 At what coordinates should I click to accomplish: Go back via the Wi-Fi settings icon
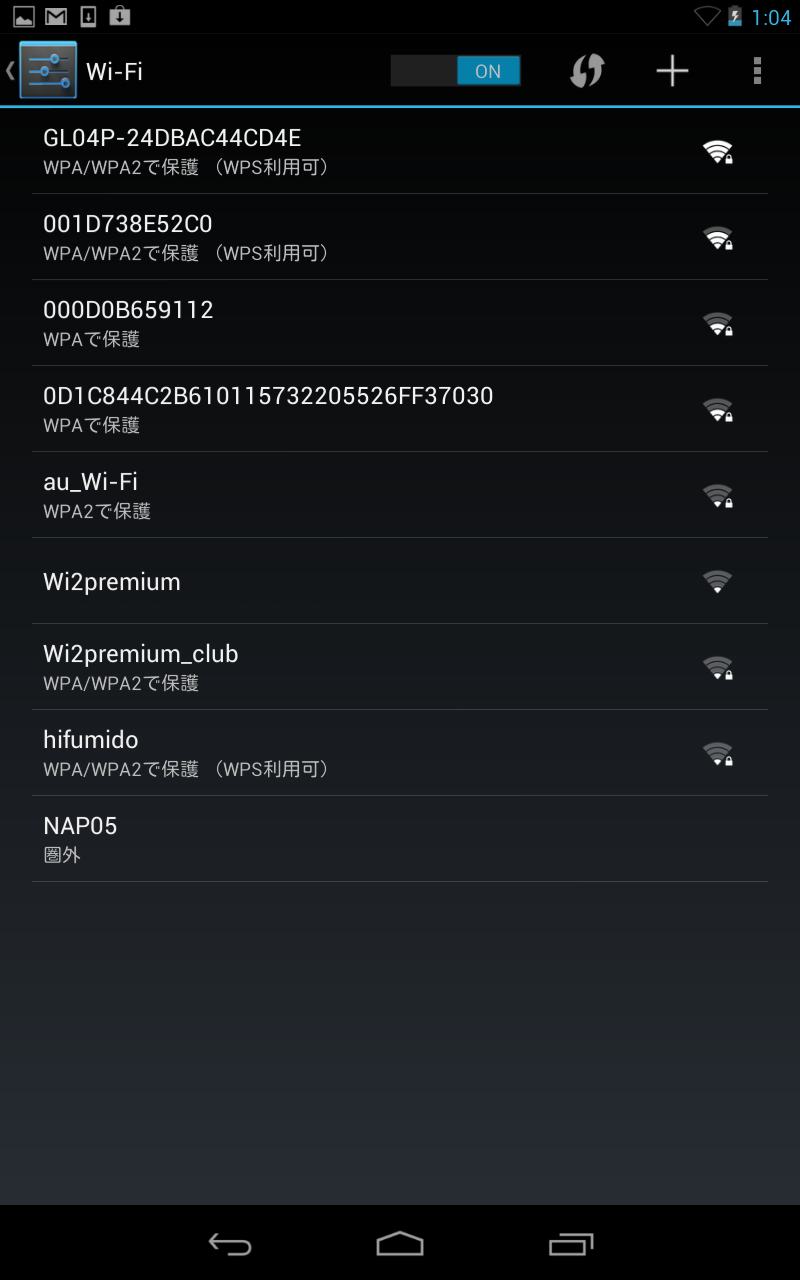point(41,70)
